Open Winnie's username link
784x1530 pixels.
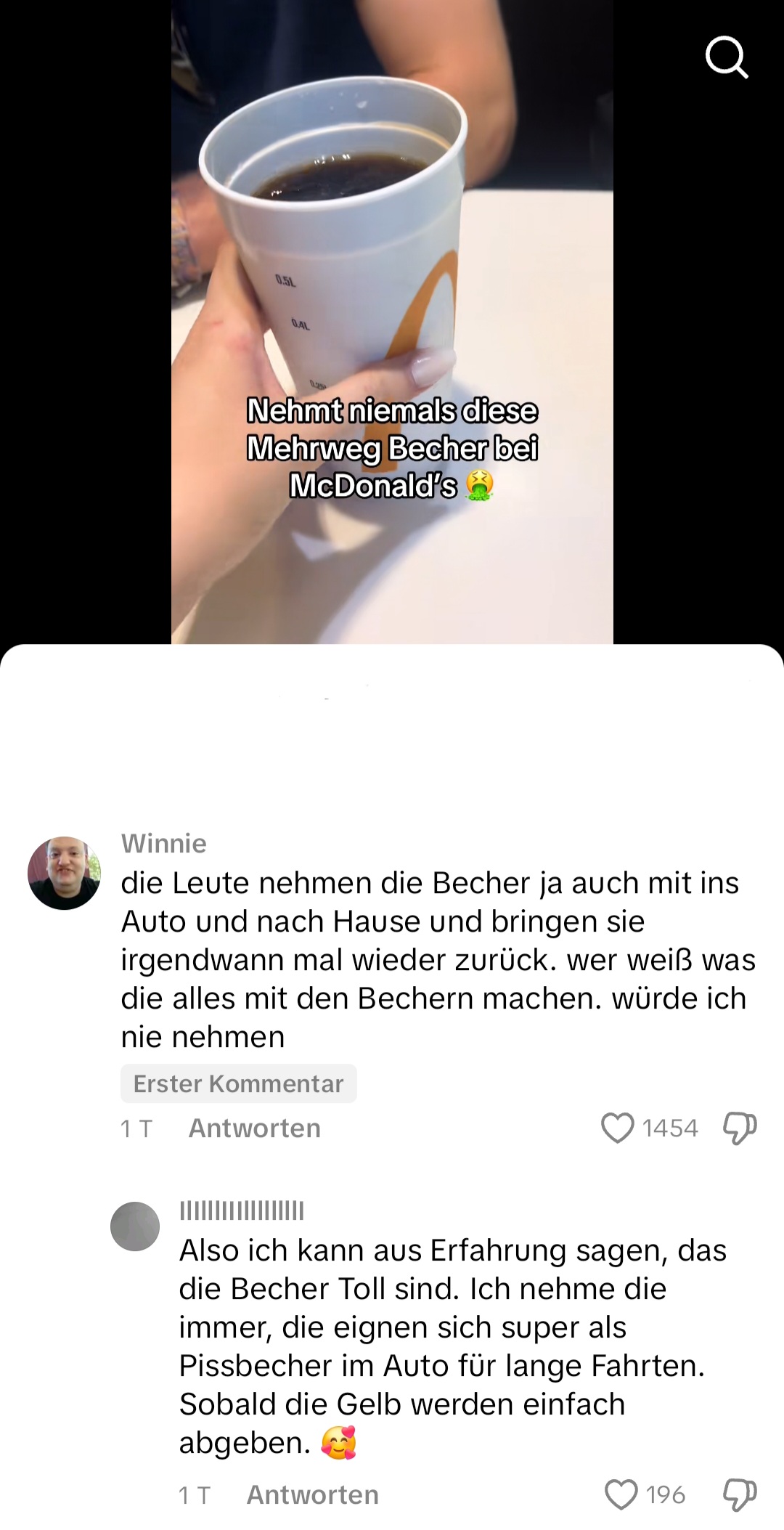(164, 843)
